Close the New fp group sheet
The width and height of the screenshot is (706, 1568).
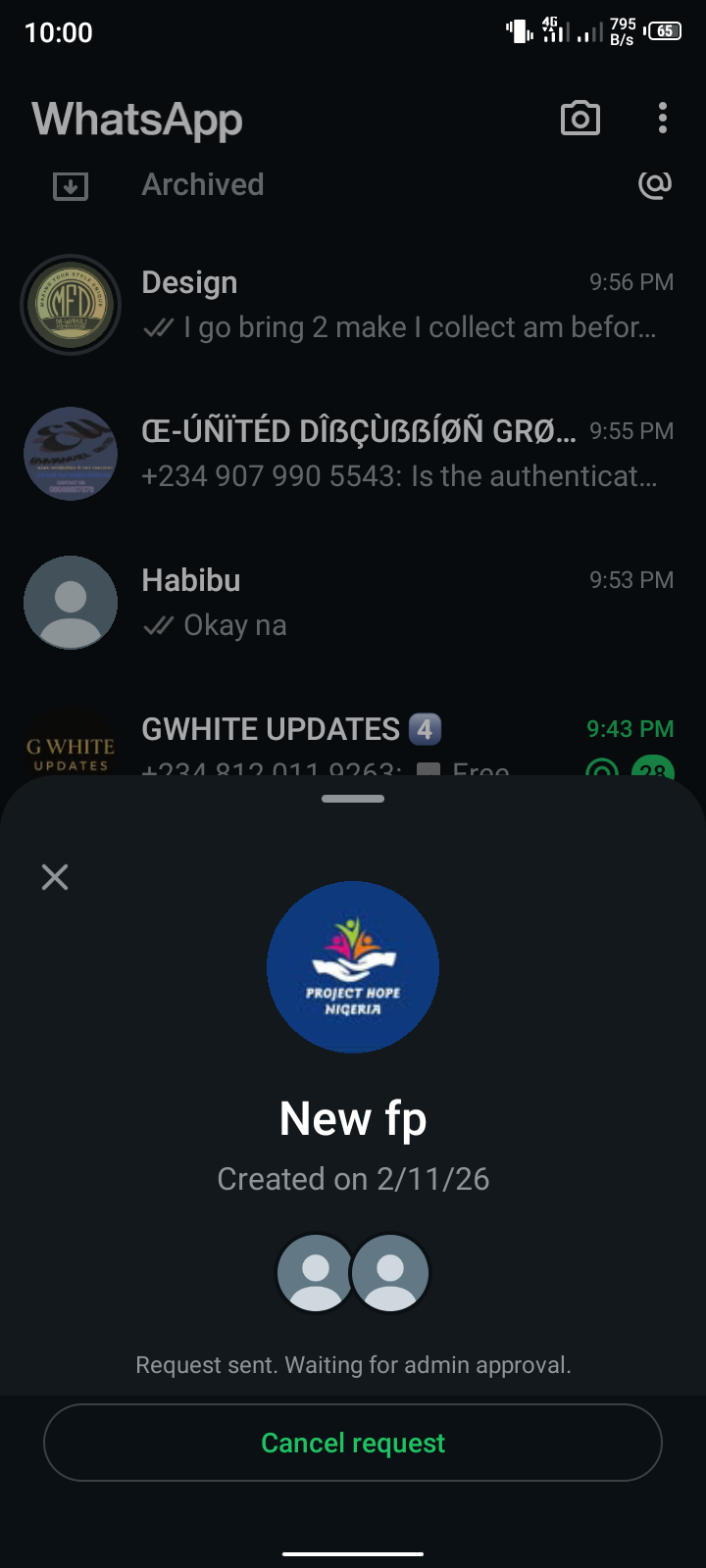point(55,876)
